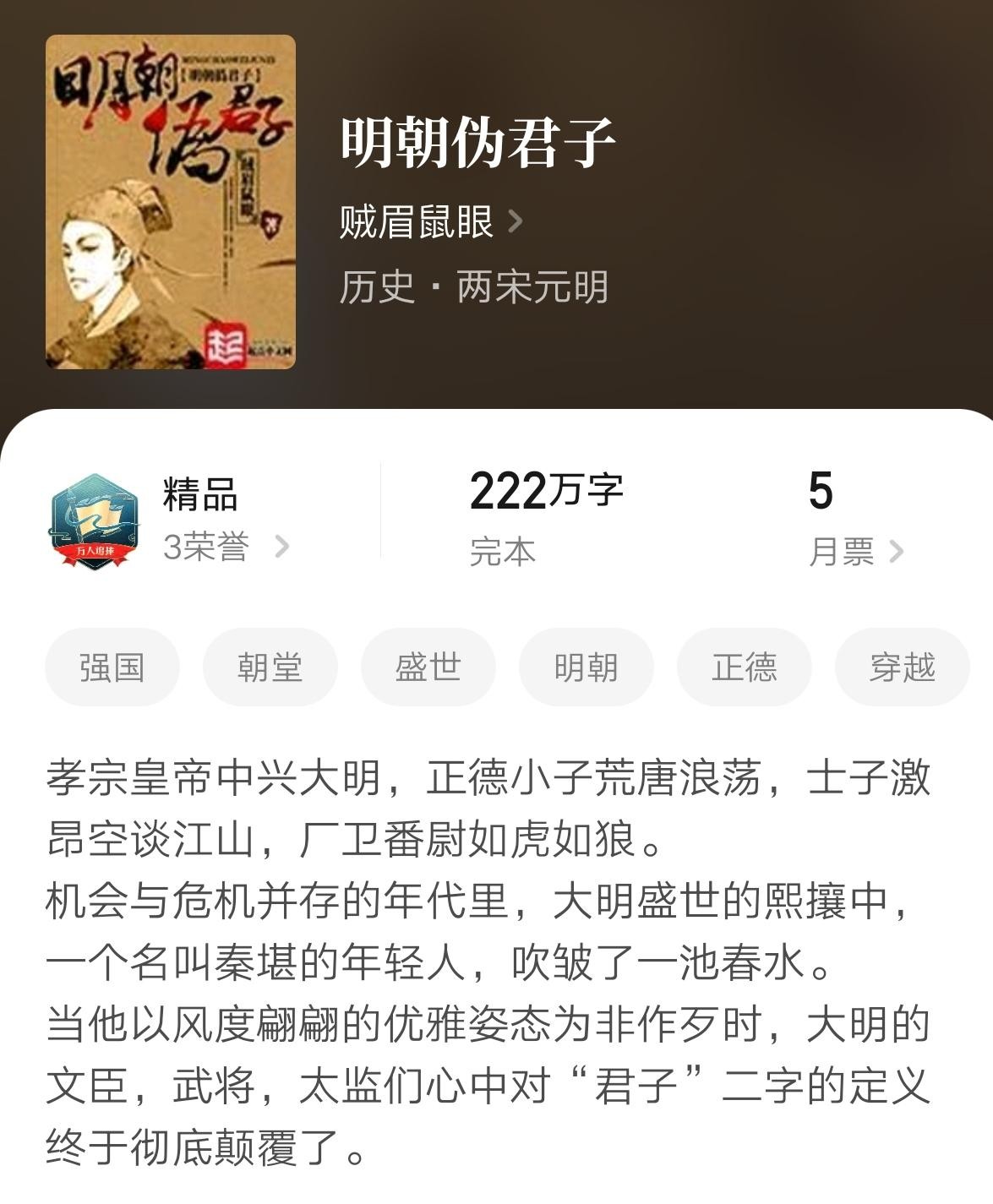This screenshot has width=993, height=1204.
Task: Select the 朝堂 tag chip
Action: point(270,667)
